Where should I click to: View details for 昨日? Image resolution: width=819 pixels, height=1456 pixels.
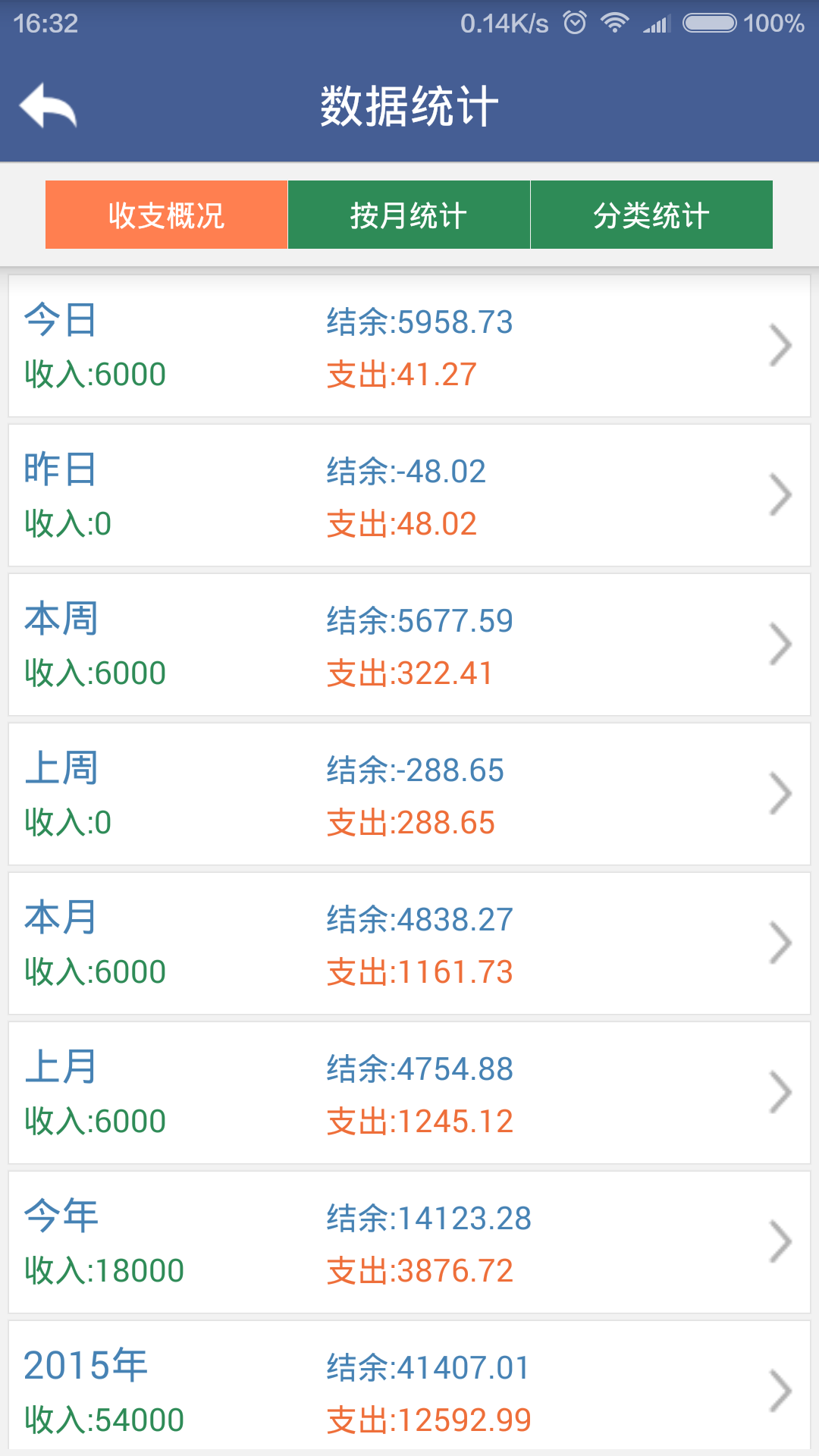409,495
